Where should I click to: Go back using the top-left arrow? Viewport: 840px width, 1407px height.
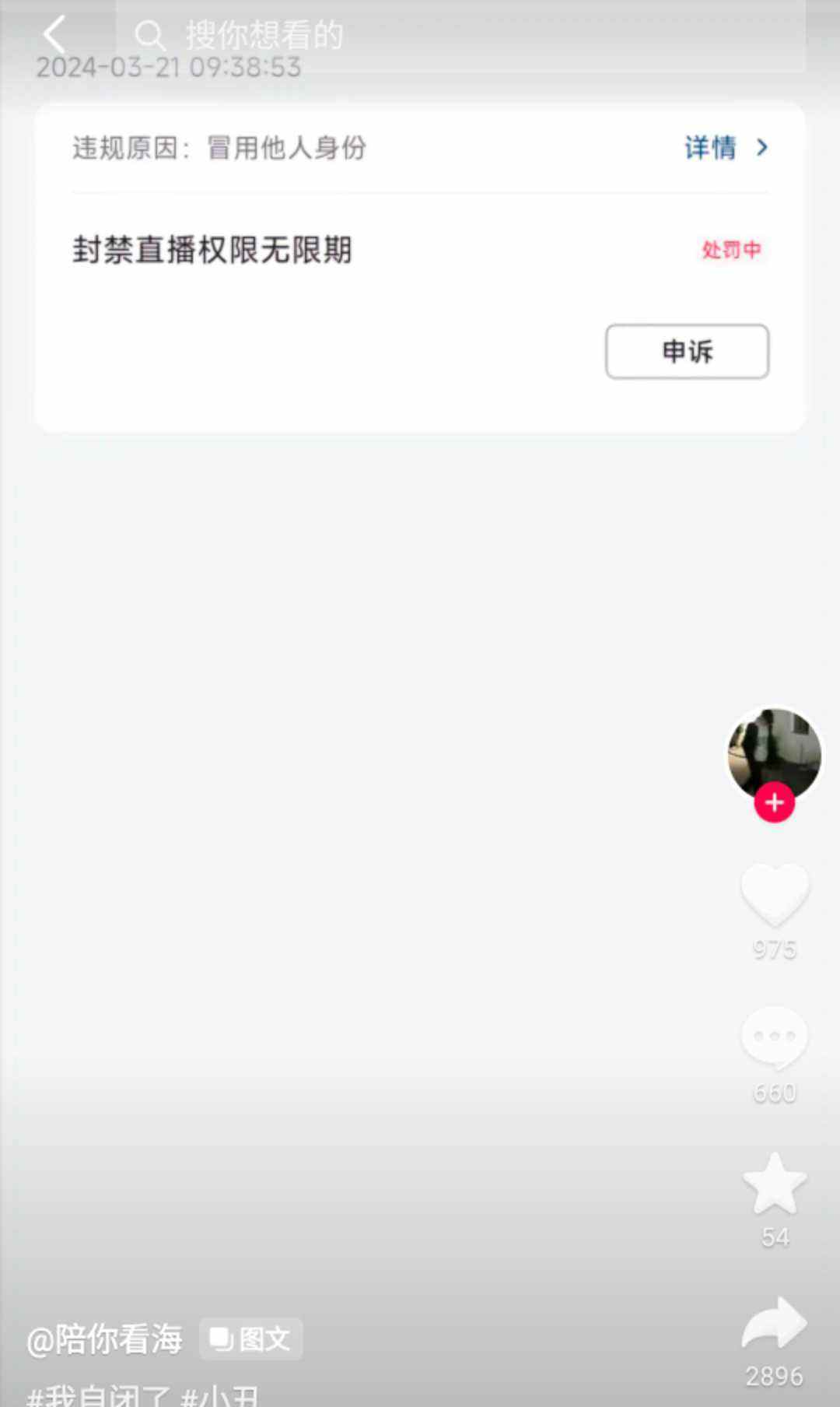[54, 35]
